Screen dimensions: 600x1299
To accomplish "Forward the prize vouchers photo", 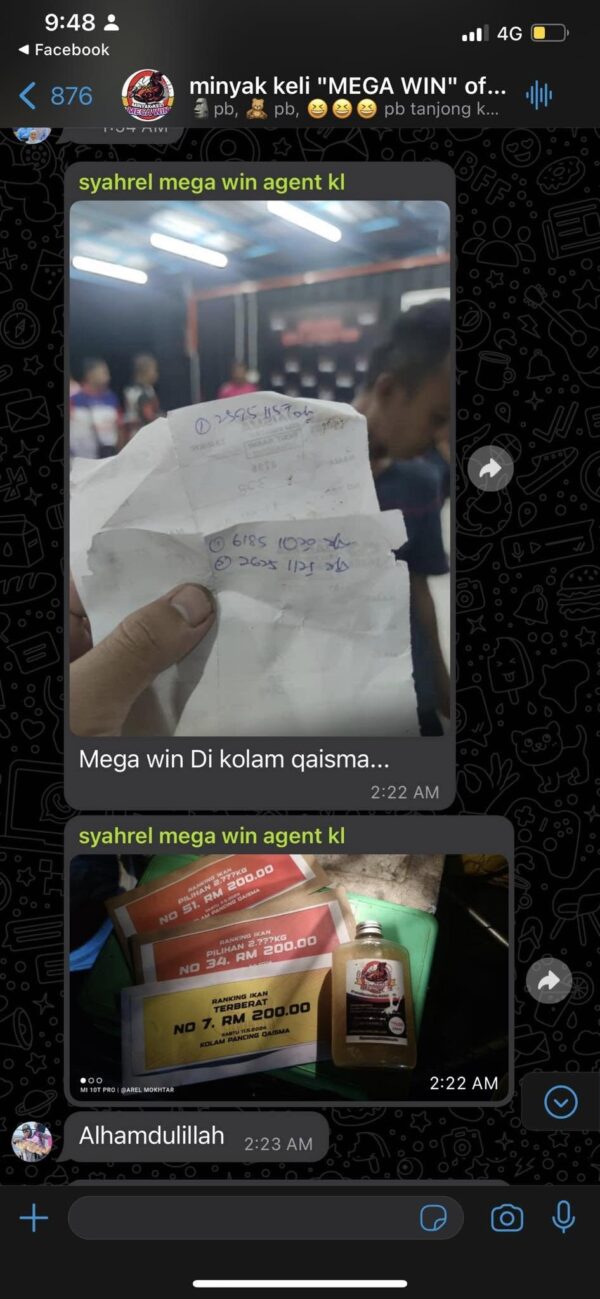I will pos(548,981).
